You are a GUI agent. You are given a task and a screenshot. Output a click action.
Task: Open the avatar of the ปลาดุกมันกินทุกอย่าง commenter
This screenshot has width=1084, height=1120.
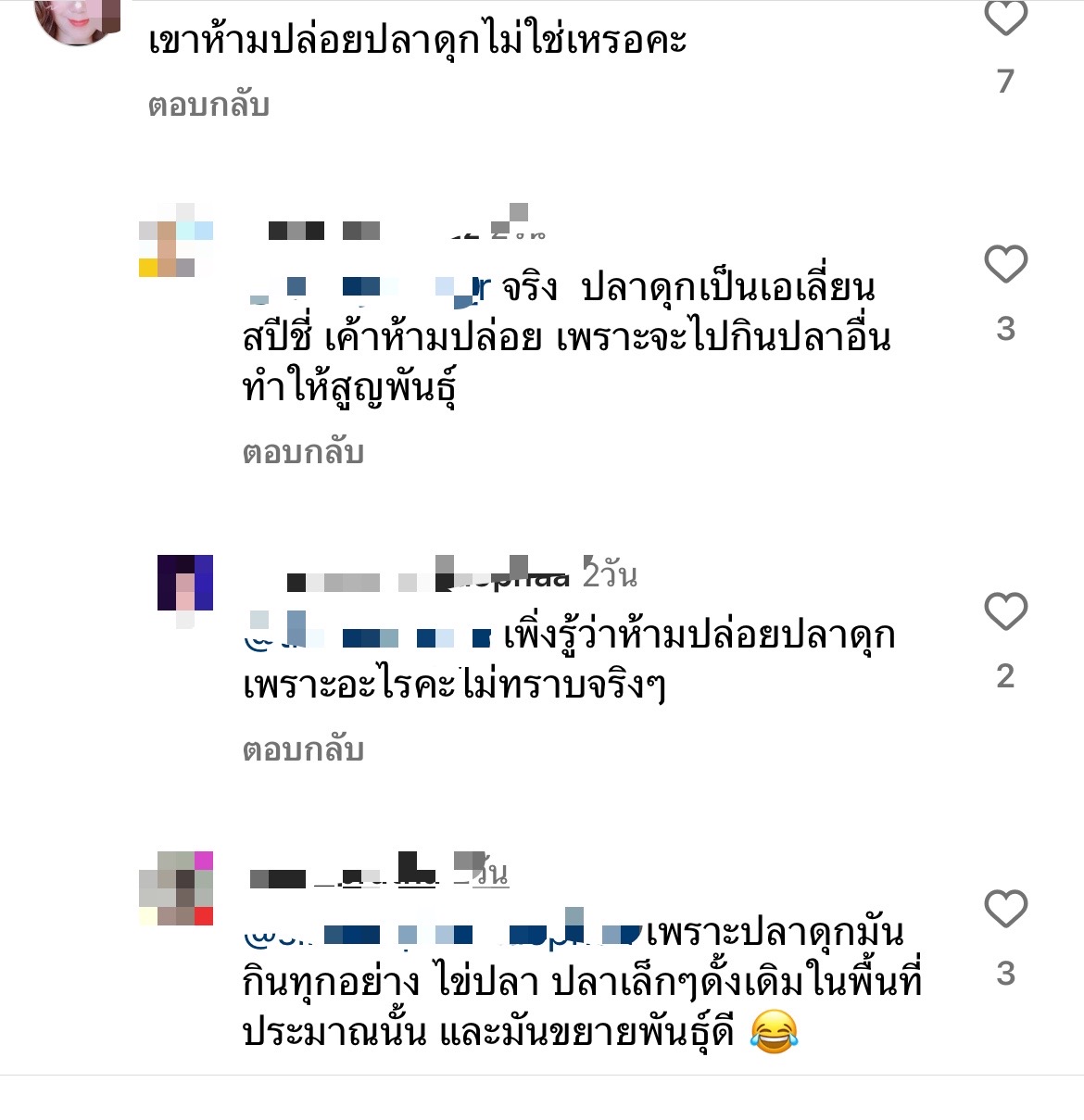[x=176, y=888]
